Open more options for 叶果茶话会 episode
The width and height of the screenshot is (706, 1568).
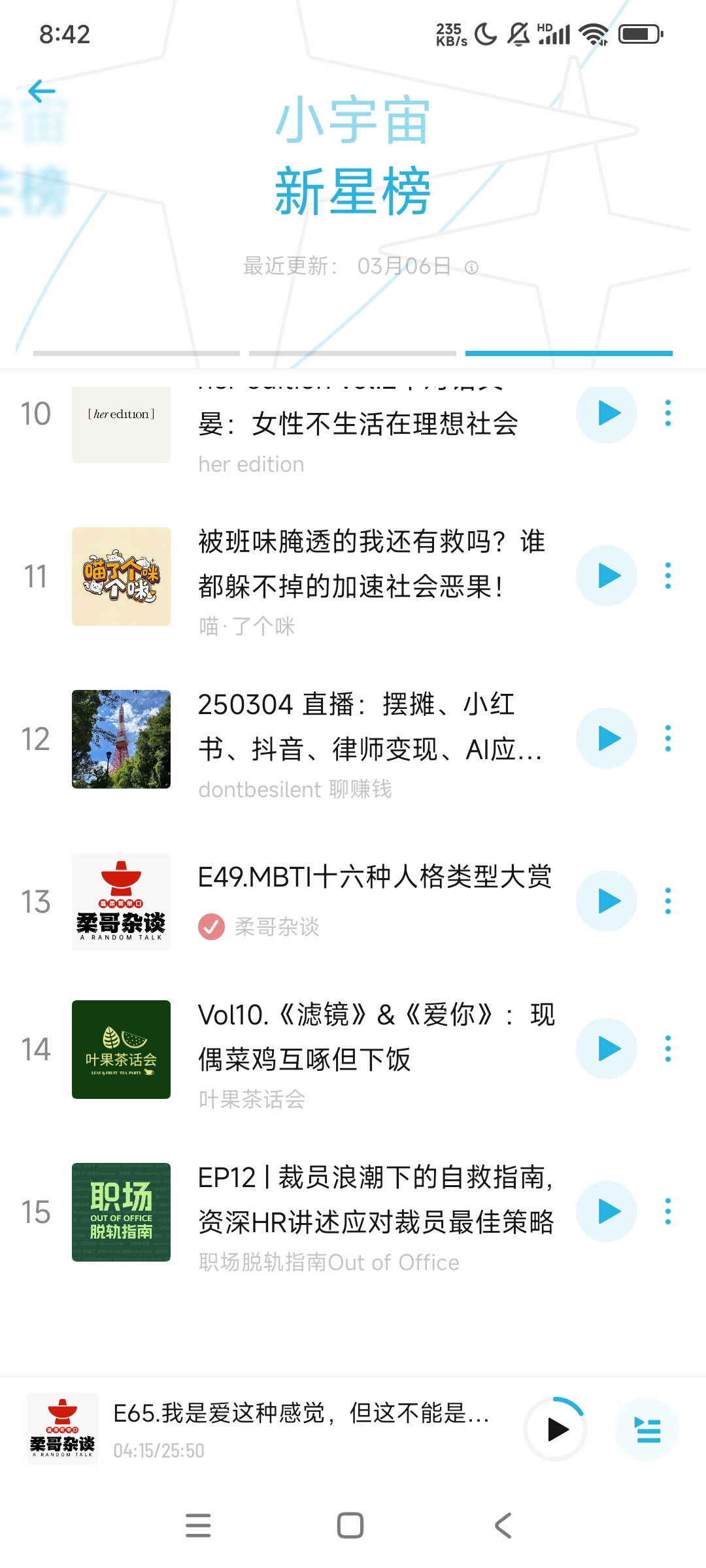coord(667,1049)
